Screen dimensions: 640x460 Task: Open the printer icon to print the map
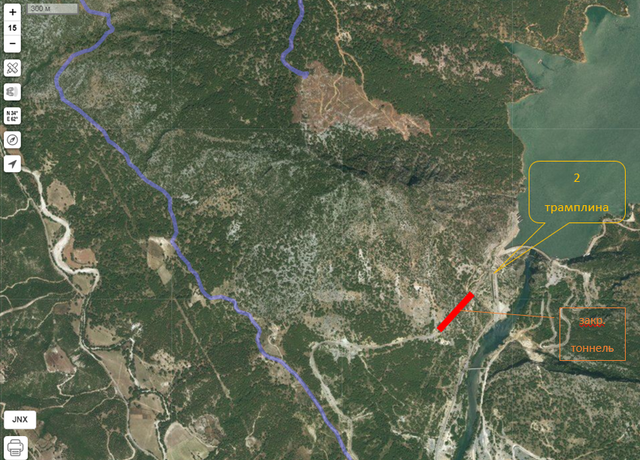pos(18,445)
